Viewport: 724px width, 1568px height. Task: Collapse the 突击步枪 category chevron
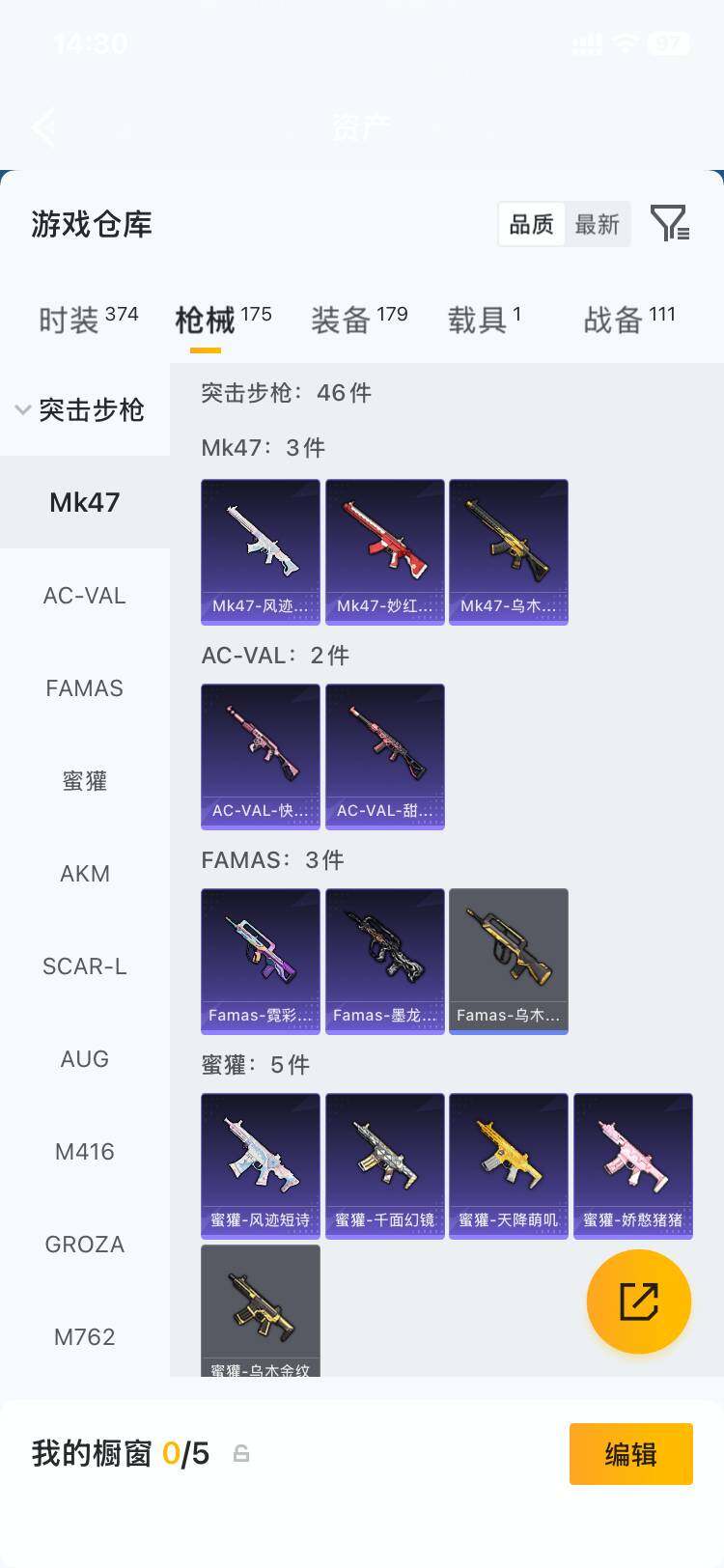click(21, 409)
